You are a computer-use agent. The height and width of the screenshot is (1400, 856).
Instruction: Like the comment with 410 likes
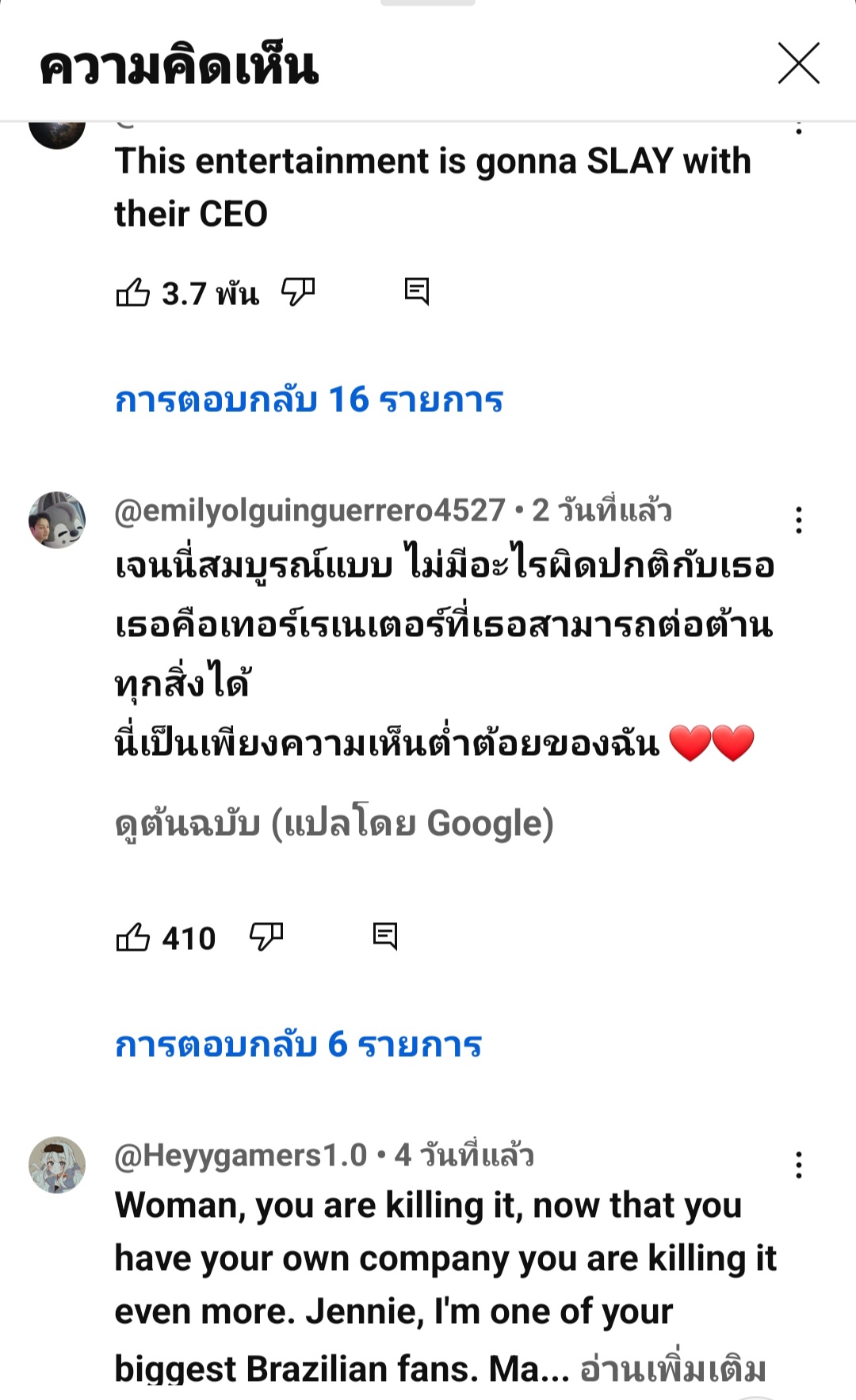click(x=133, y=937)
